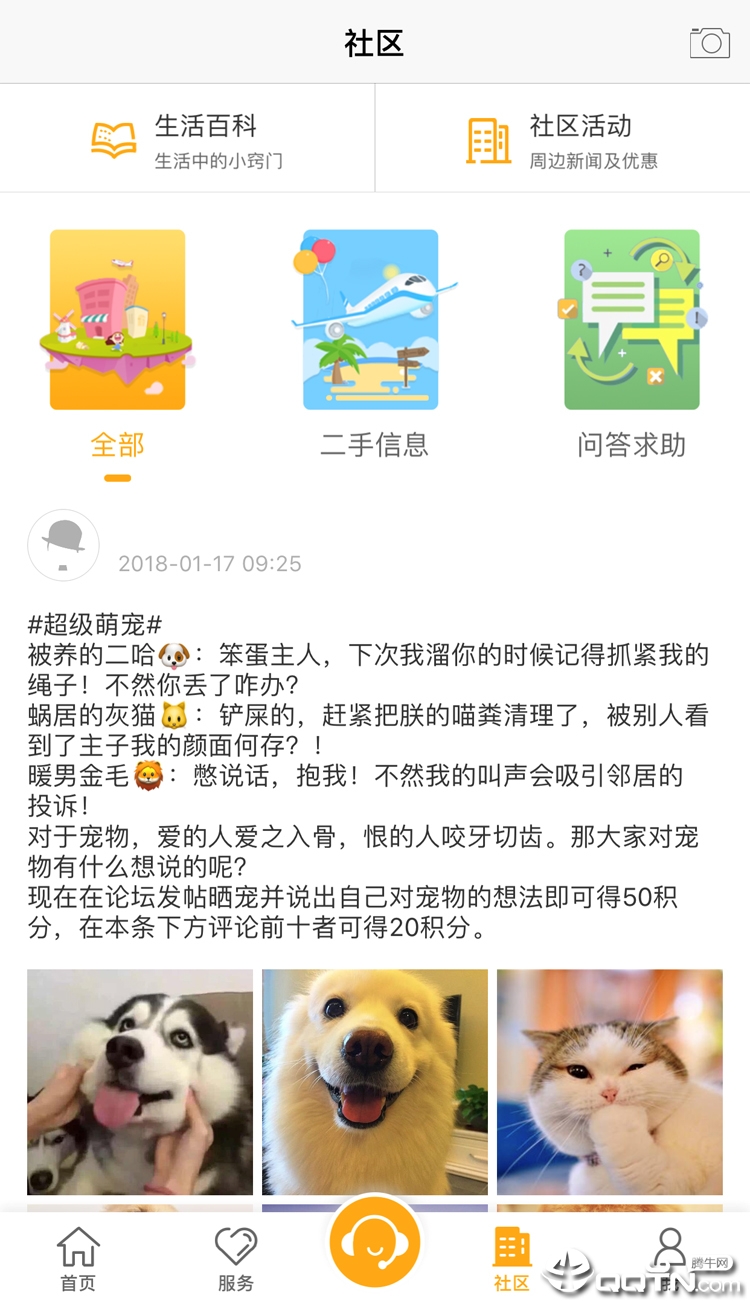750x1301 pixels.
Task: View the white cat photo
Action: [609, 1082]
